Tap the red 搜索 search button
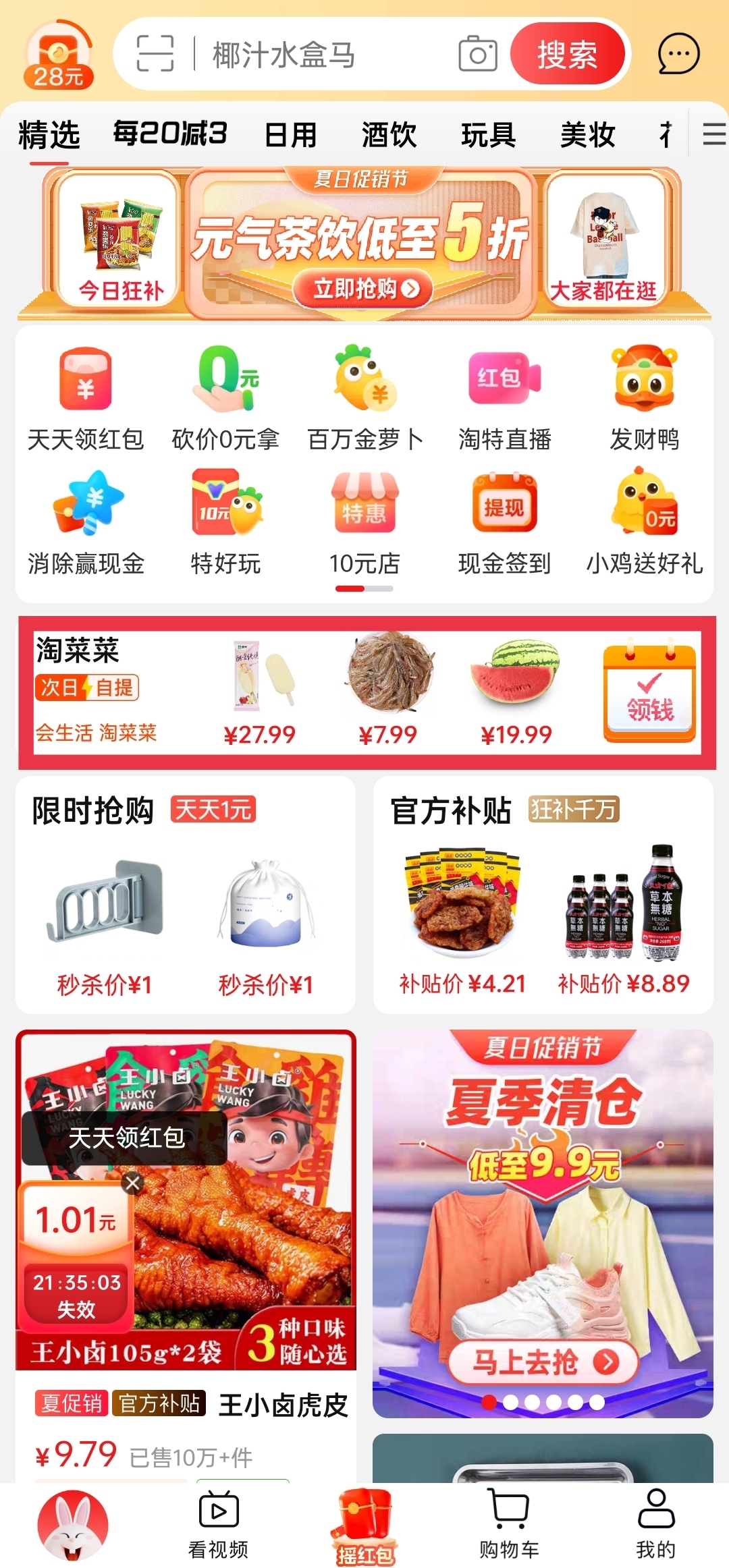 [x=567, y=54]
